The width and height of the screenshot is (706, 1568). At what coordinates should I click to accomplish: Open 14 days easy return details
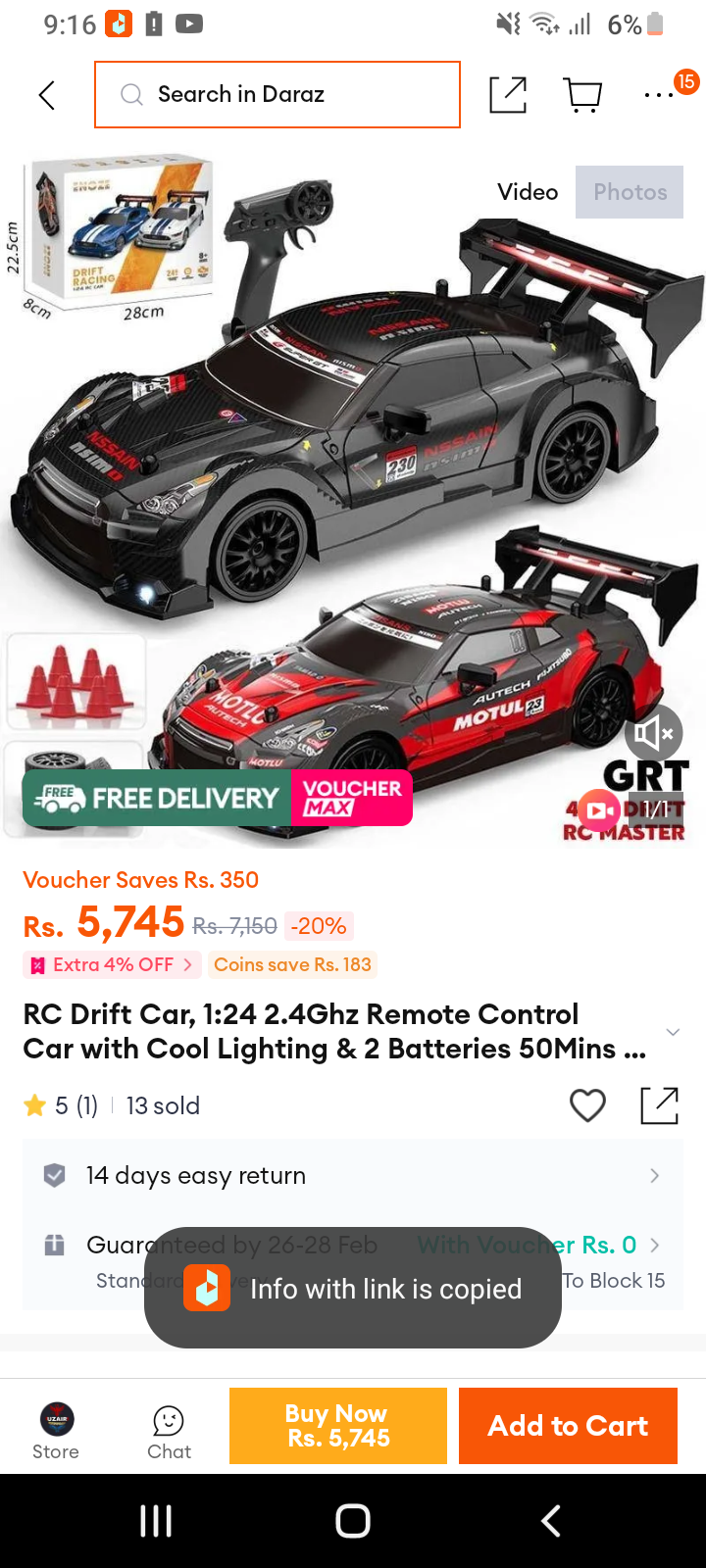tap(353, 1175)
